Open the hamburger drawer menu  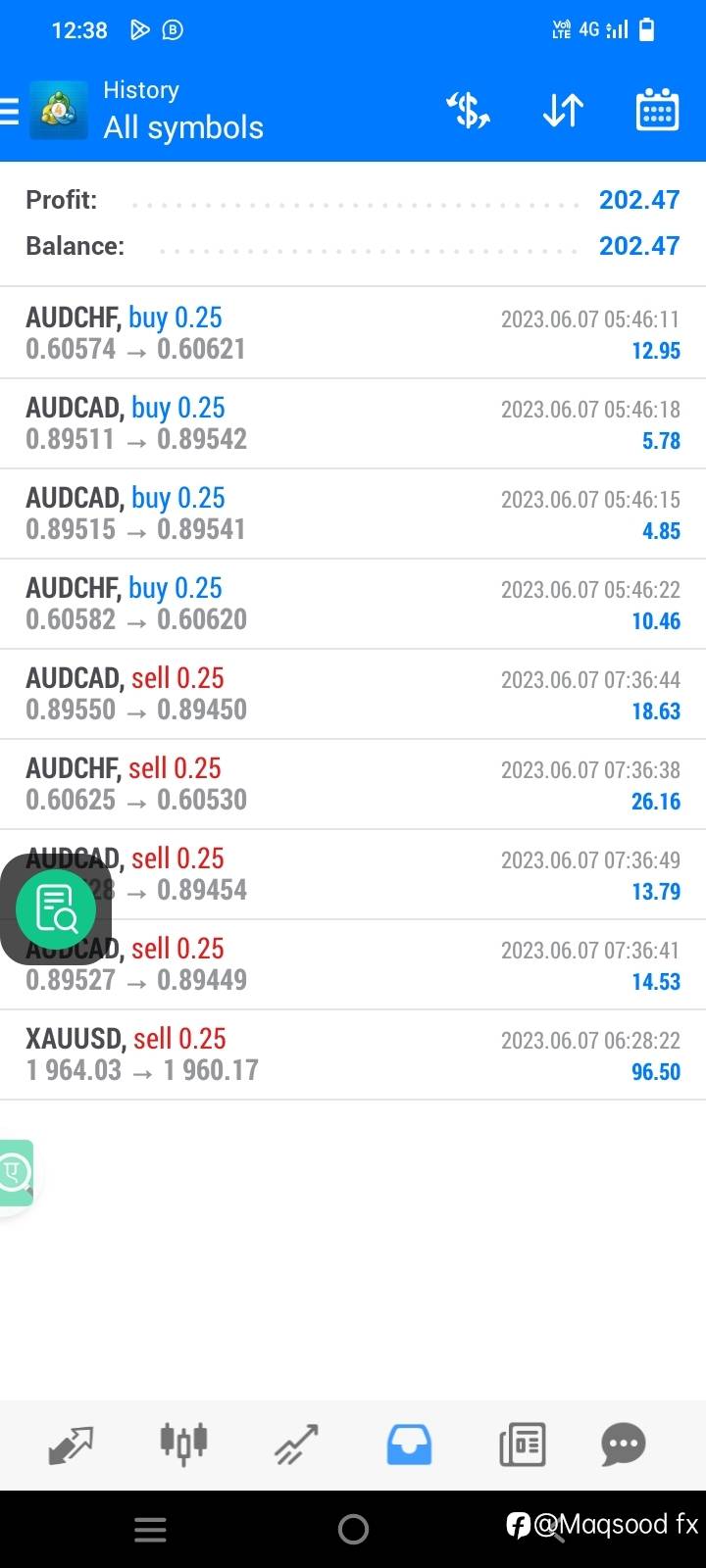9,111
